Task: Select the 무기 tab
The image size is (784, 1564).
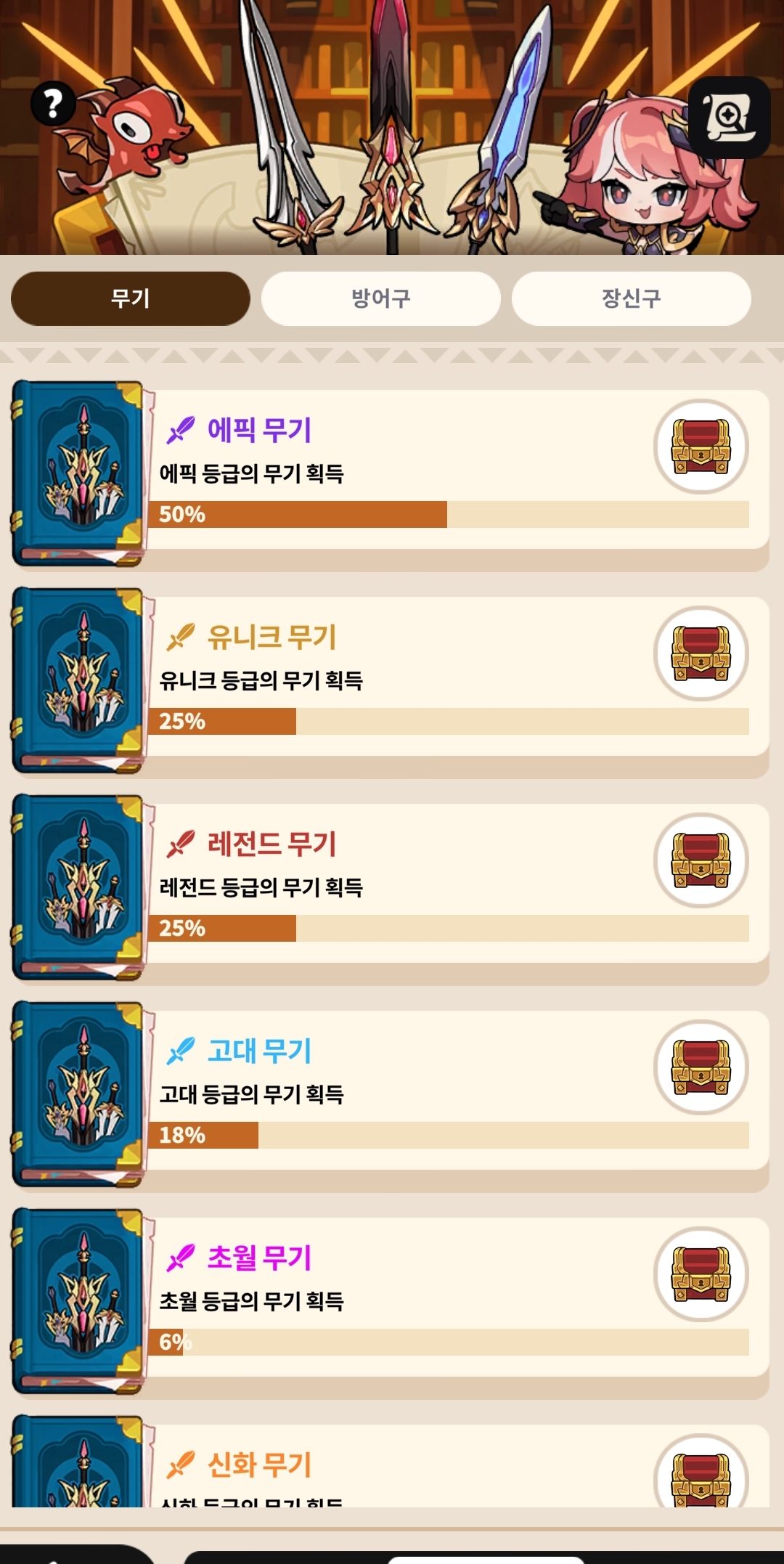Action: 131,298
